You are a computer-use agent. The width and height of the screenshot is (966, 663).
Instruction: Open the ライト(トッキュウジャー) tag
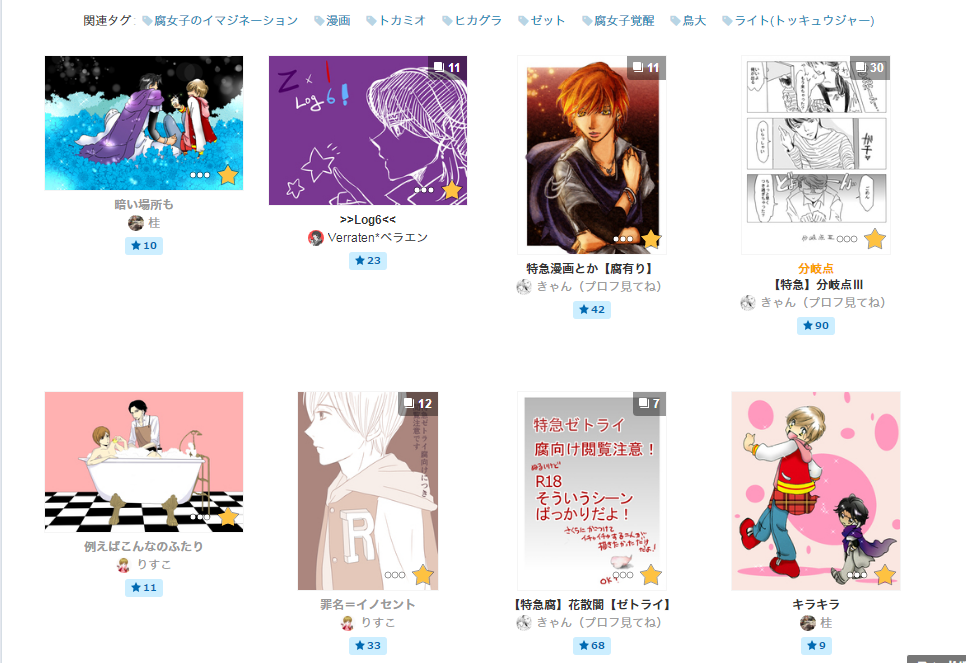[804, 20]
